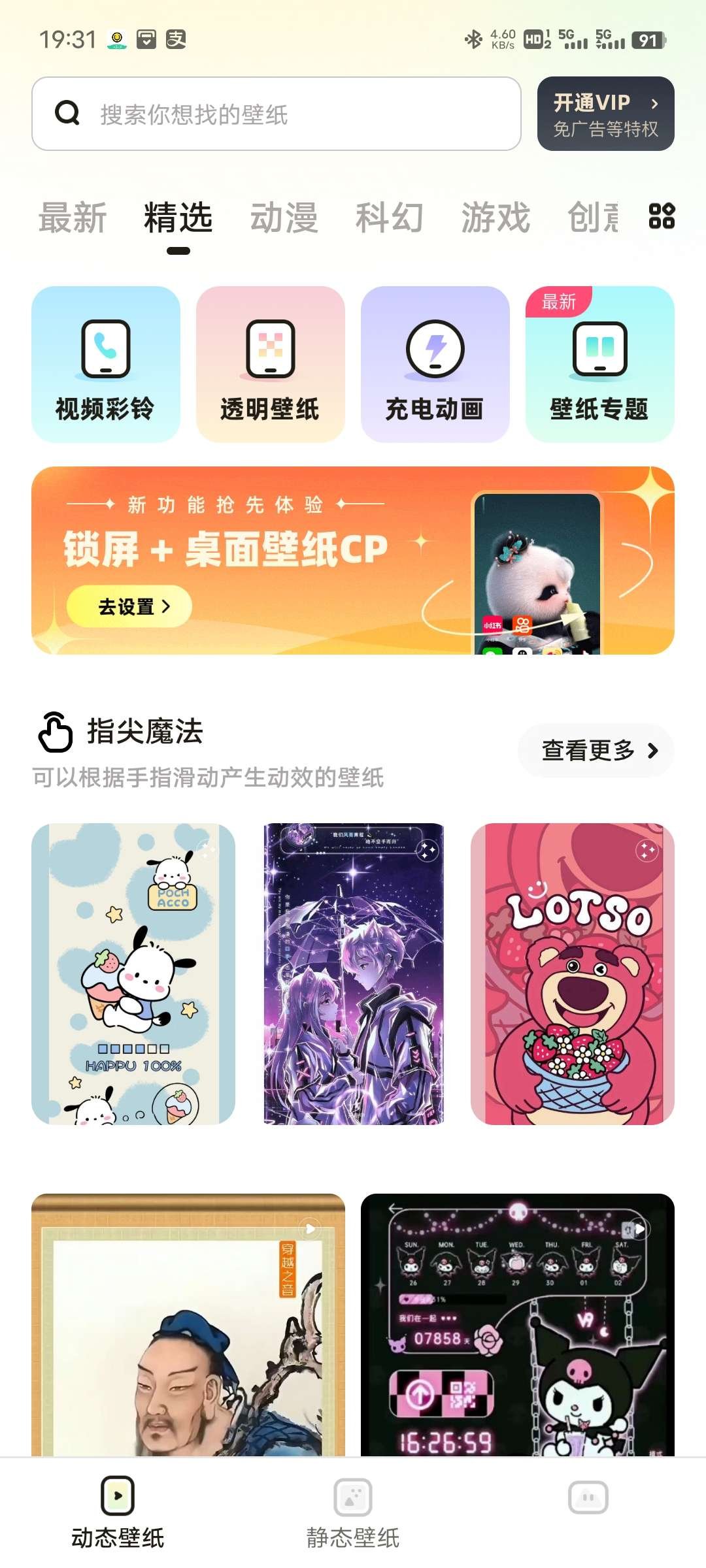Select the 动漫 category tab
The image size is (706, 1568).
click(284, 218)
